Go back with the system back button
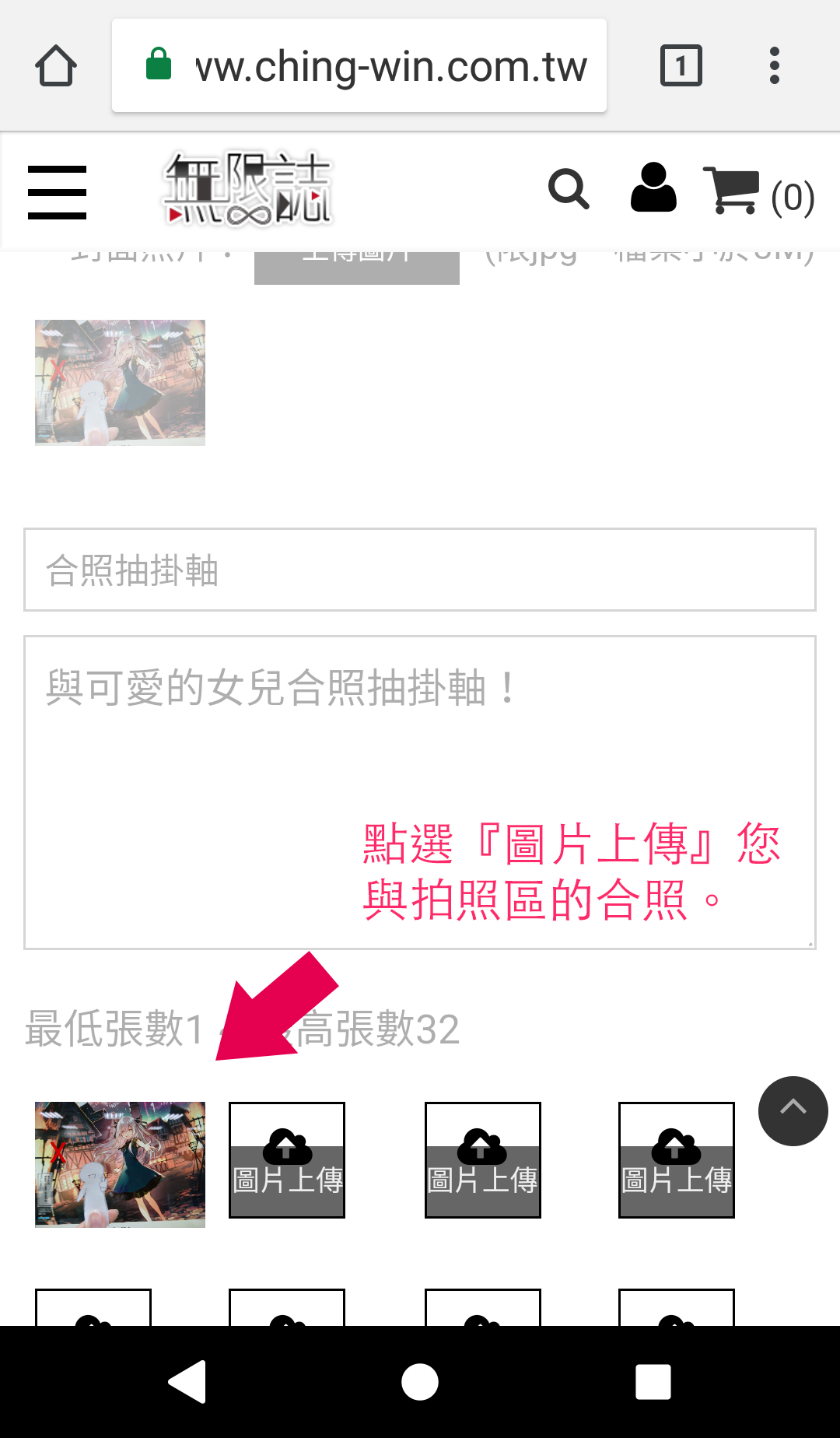Viewport: 840px width, 1438px height. pos(187,1382)
